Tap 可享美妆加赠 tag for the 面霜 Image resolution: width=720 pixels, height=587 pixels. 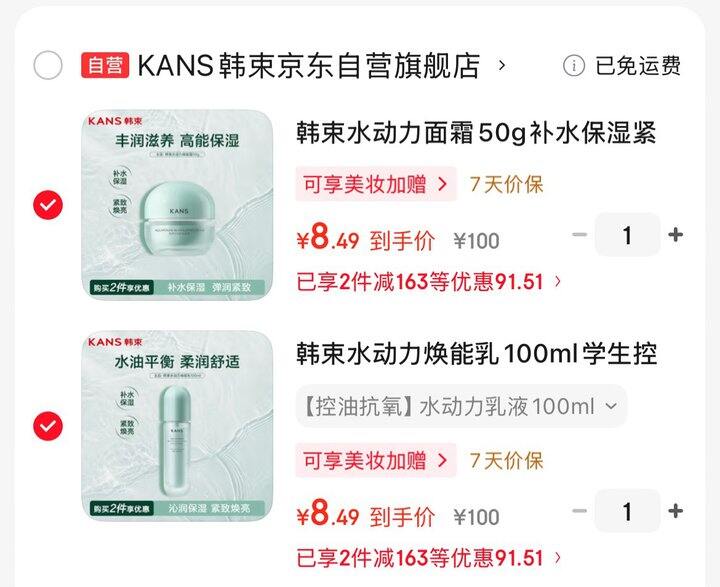[376, 184]
